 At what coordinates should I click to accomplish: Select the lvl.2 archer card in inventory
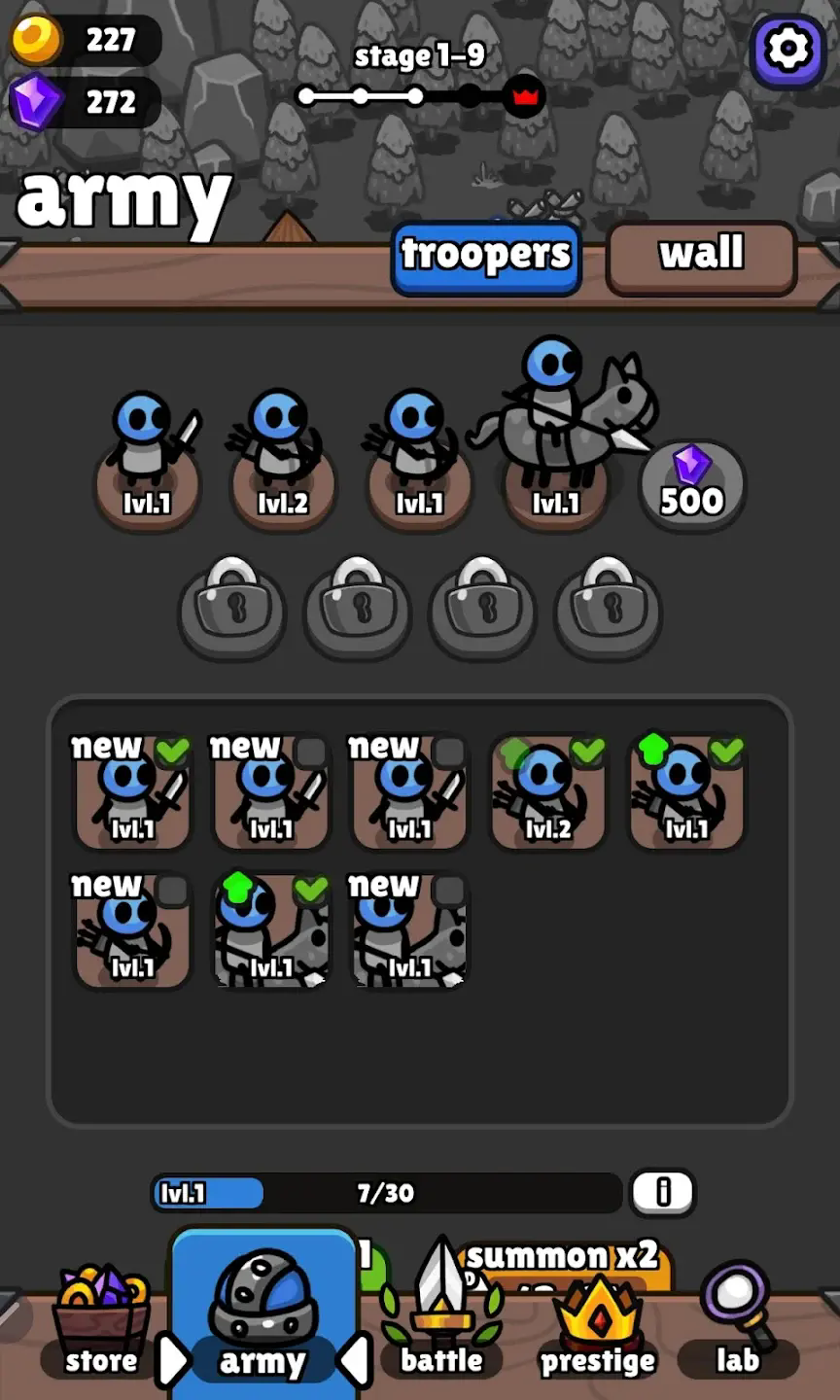pos(548,792)
